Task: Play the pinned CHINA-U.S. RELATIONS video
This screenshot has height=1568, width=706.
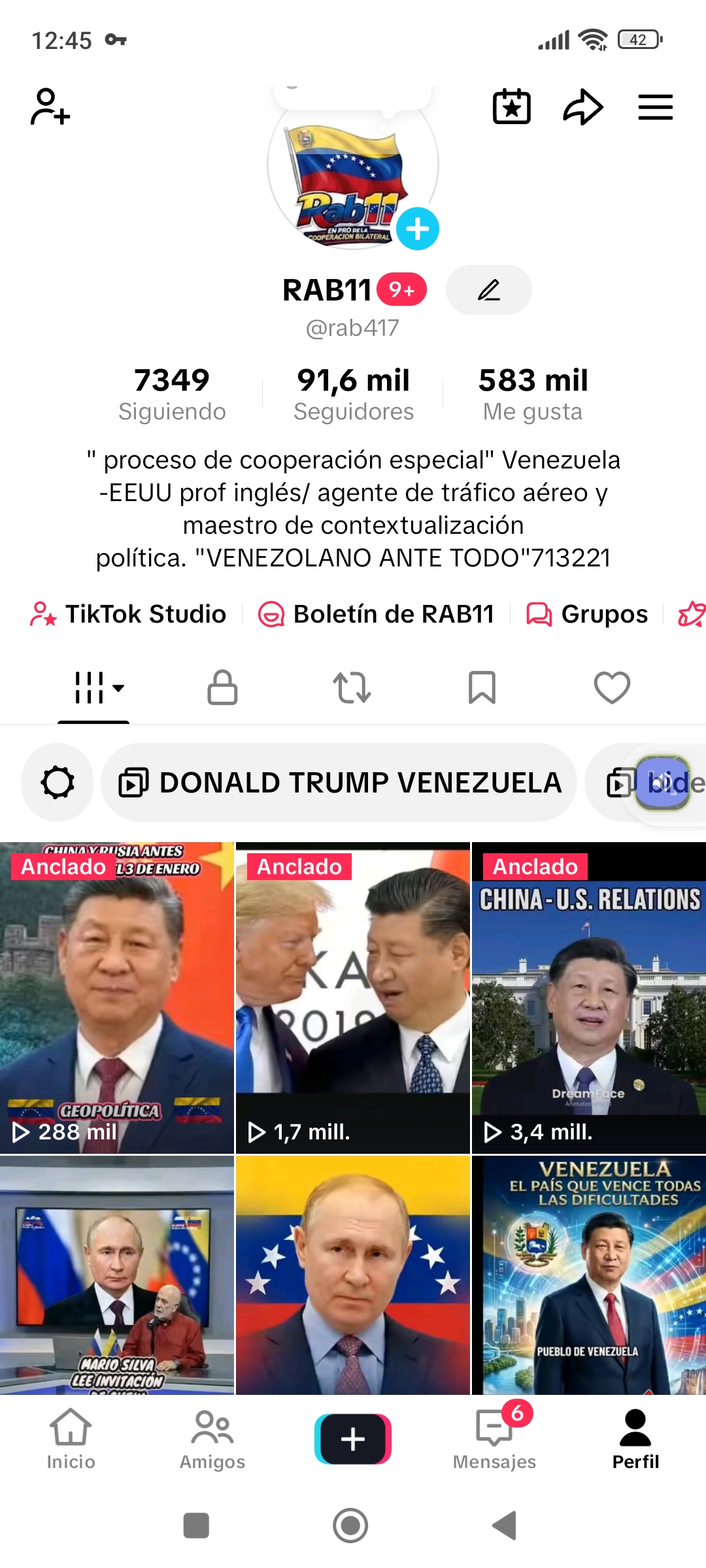Action: pyautogui.click(x=588, y=998)
